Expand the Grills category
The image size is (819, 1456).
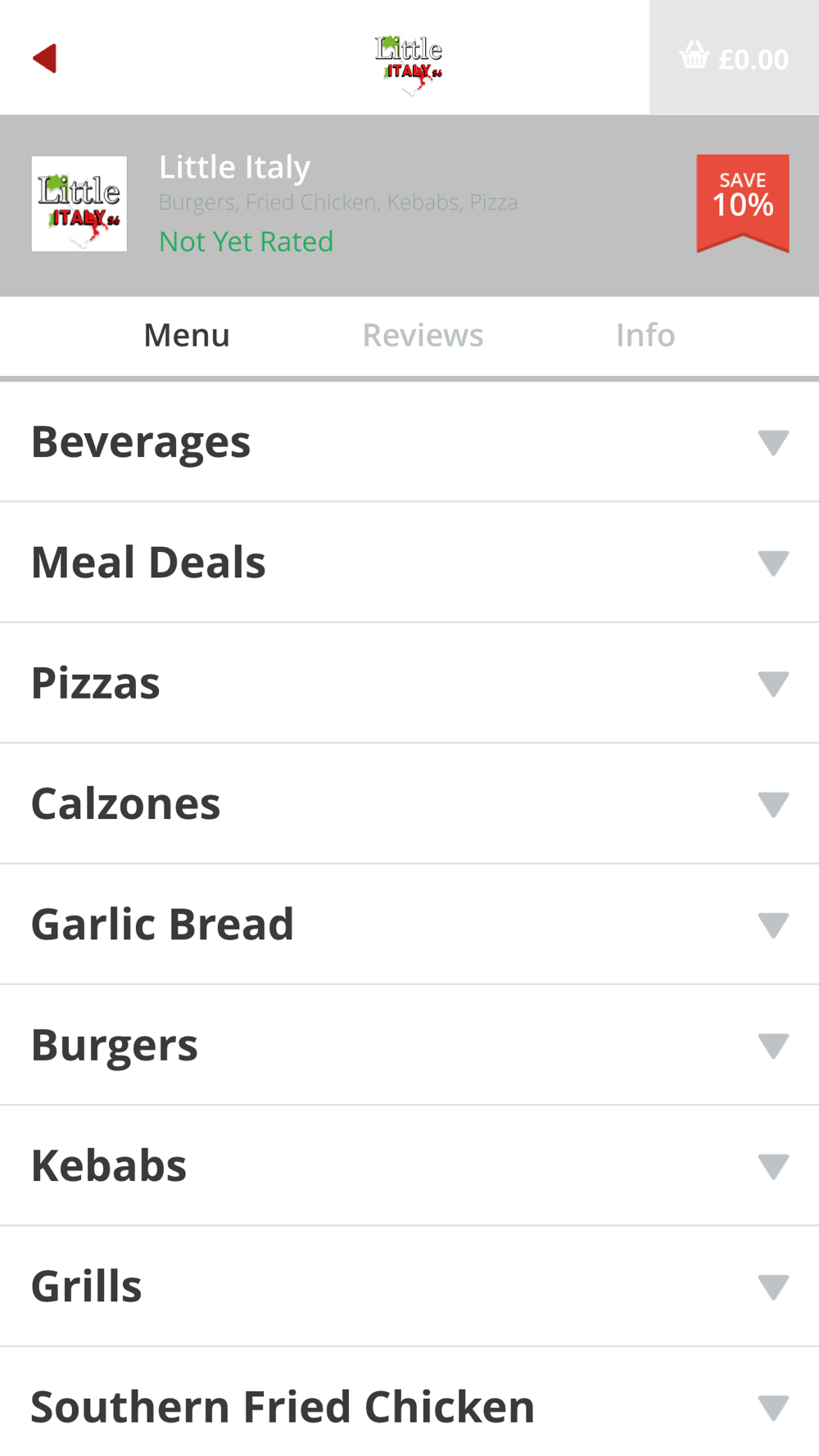[x=409, y=1286]
